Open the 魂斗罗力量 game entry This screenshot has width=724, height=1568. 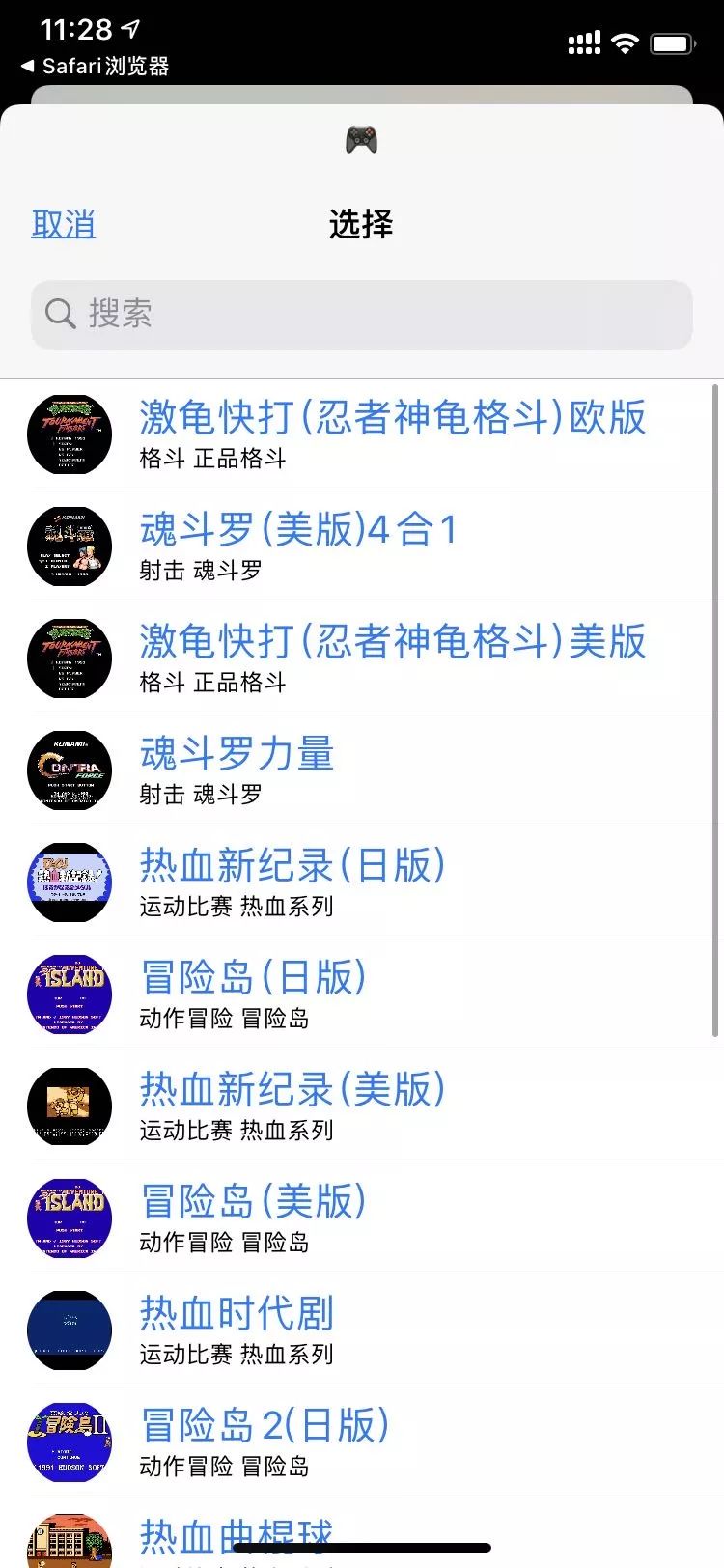pos(237,770)
